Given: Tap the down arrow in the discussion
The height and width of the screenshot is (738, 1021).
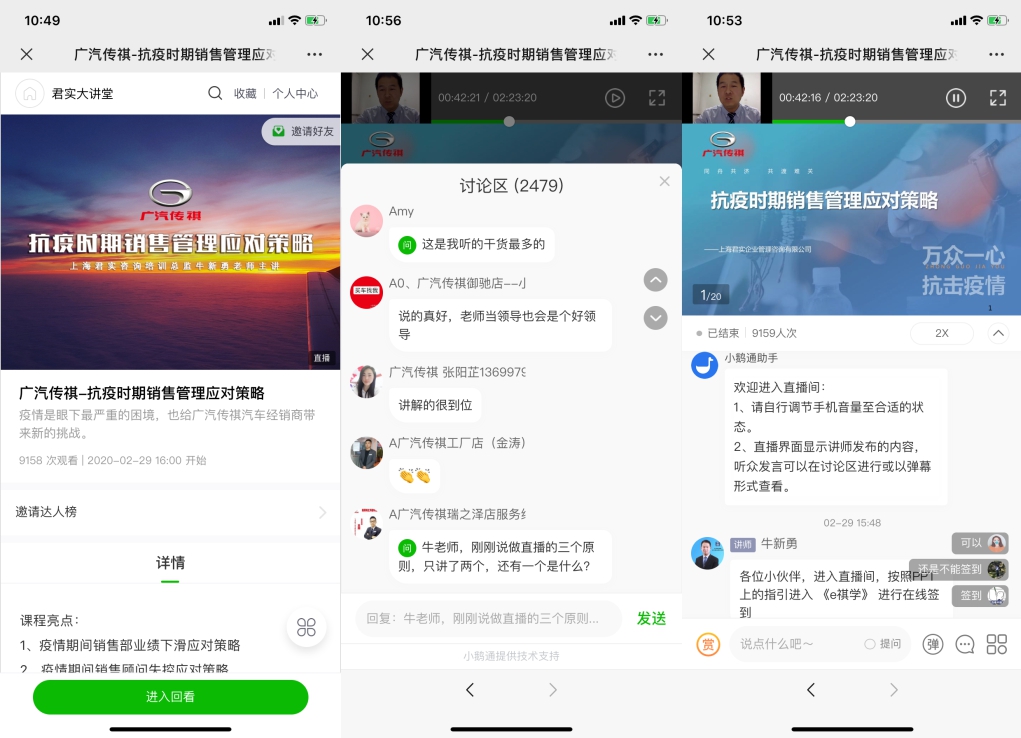Looking at the screenshot, I should point(655,318).
